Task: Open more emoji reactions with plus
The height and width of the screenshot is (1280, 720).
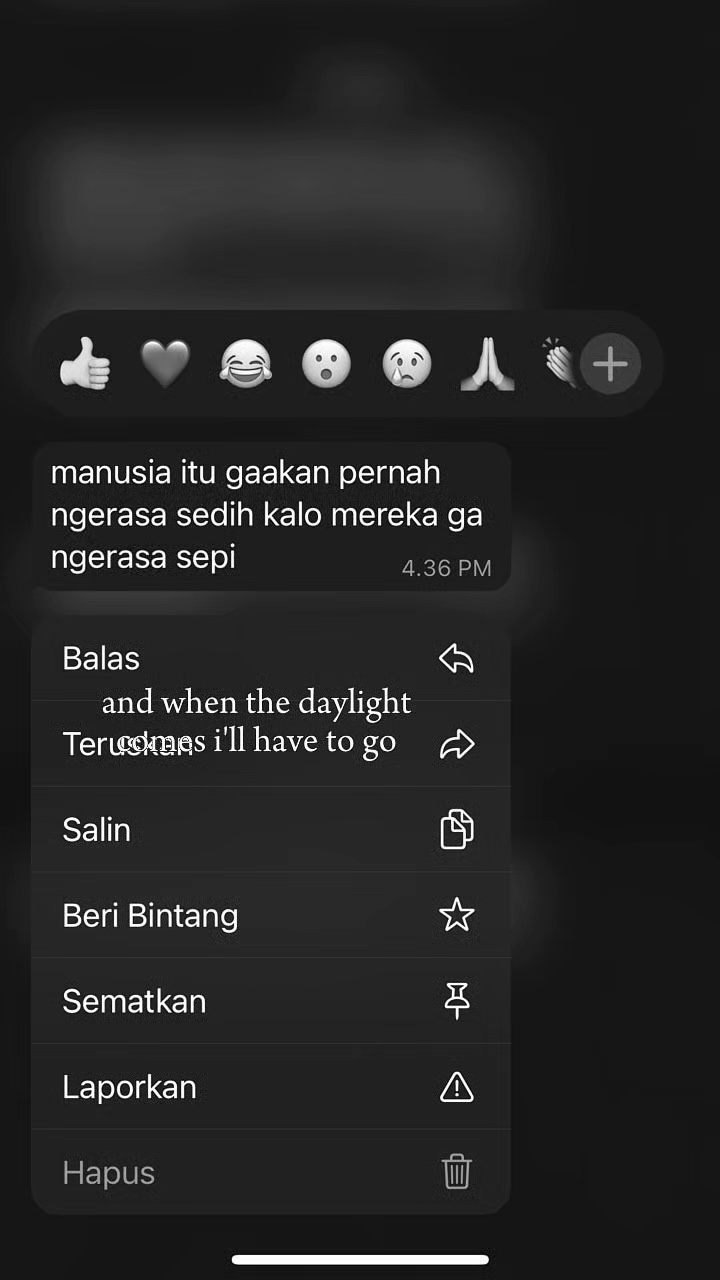Action: tap(610, 363)
